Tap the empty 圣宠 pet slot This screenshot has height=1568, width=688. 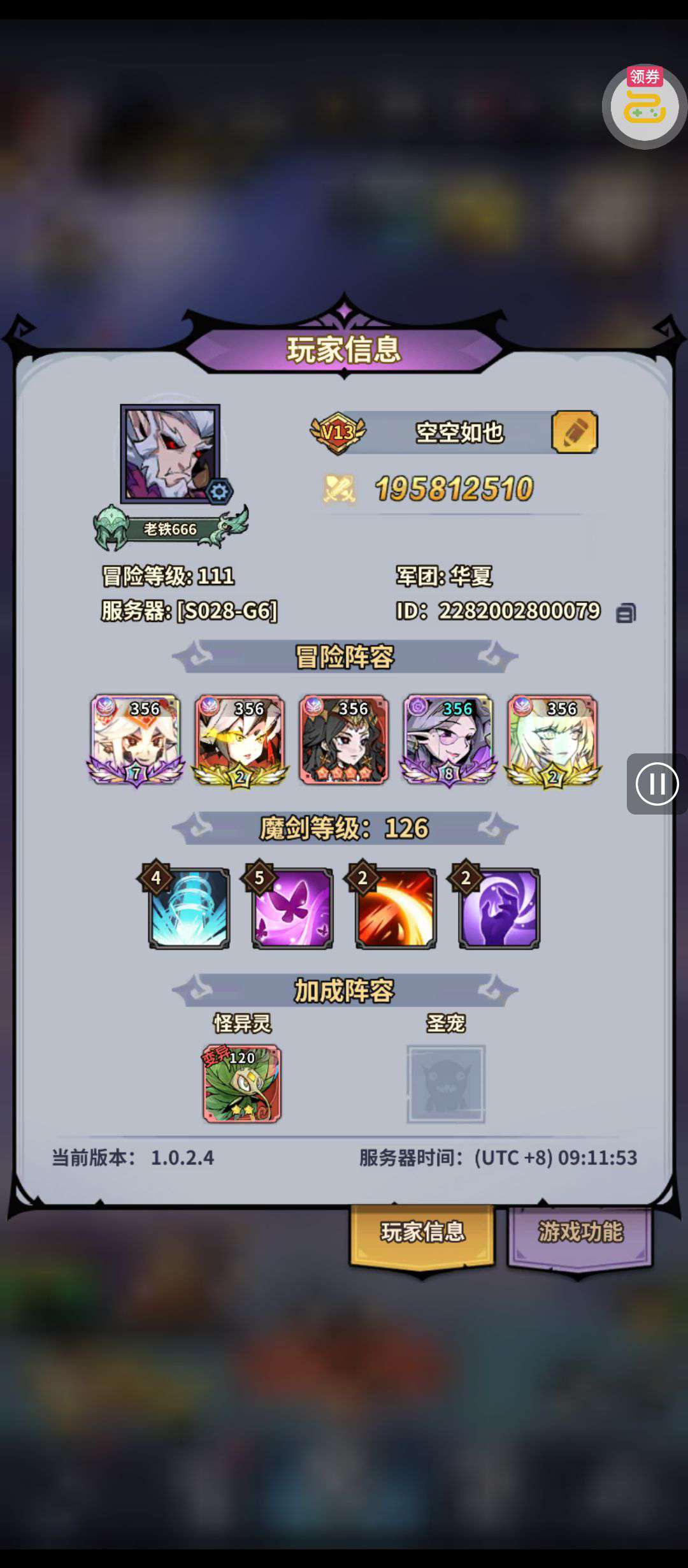click(446, 1083)
